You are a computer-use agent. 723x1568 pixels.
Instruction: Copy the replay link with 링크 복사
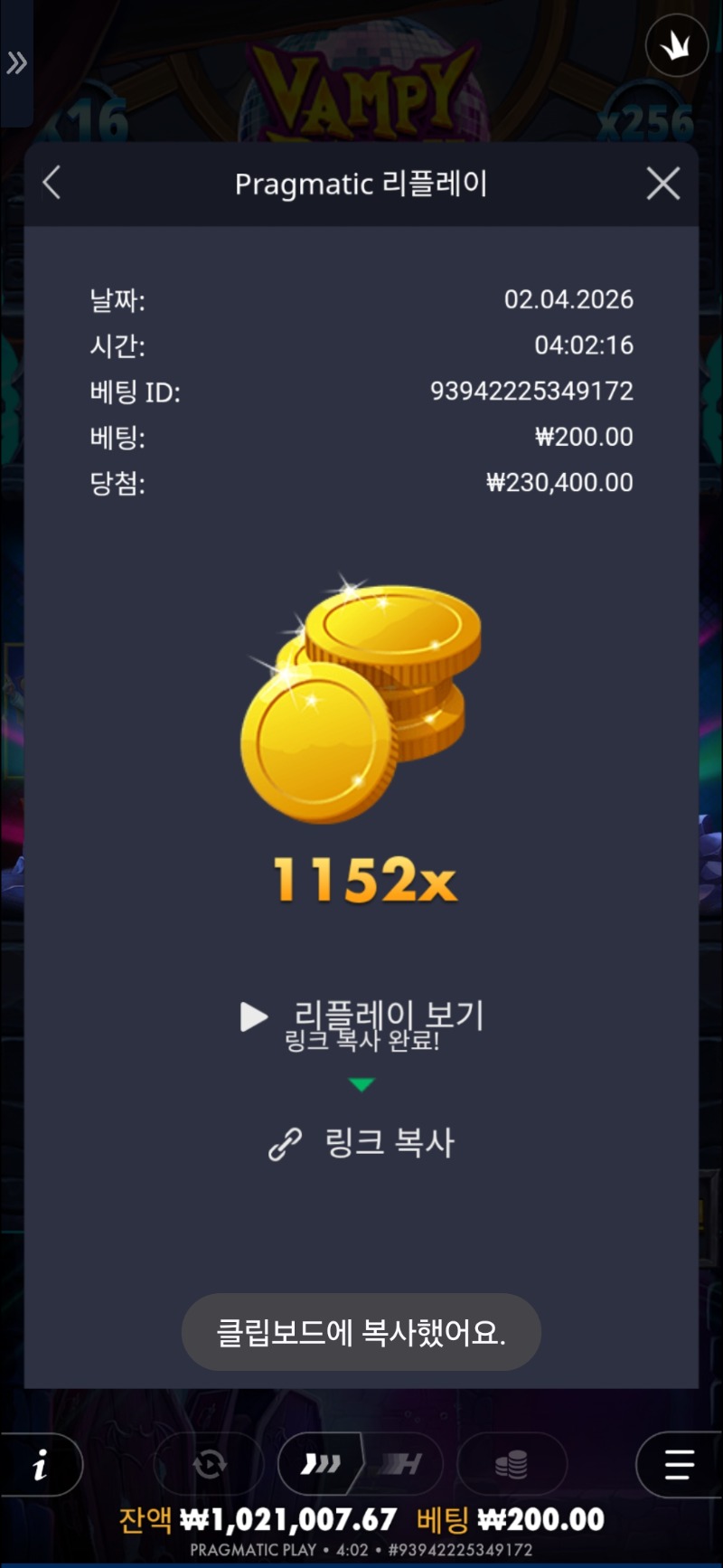pos(361,1143)
